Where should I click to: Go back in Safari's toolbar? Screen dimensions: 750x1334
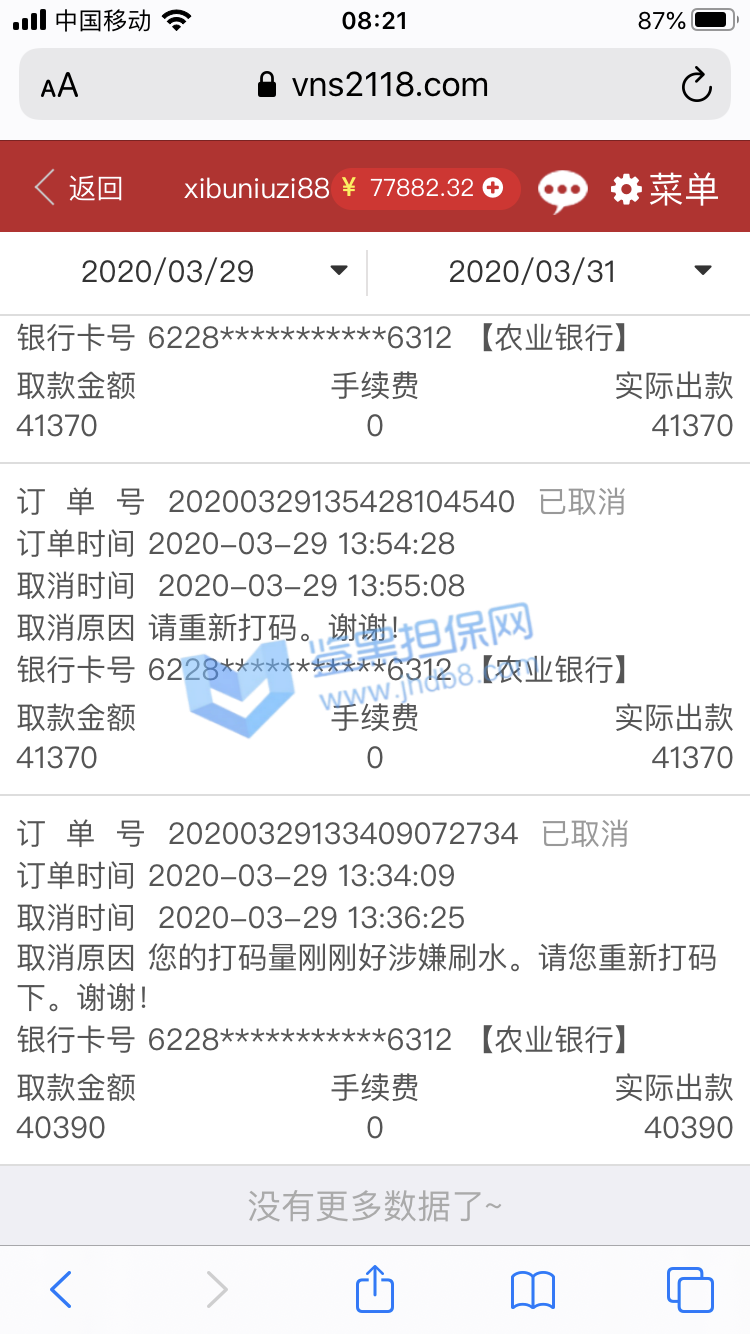point(61,1289)
